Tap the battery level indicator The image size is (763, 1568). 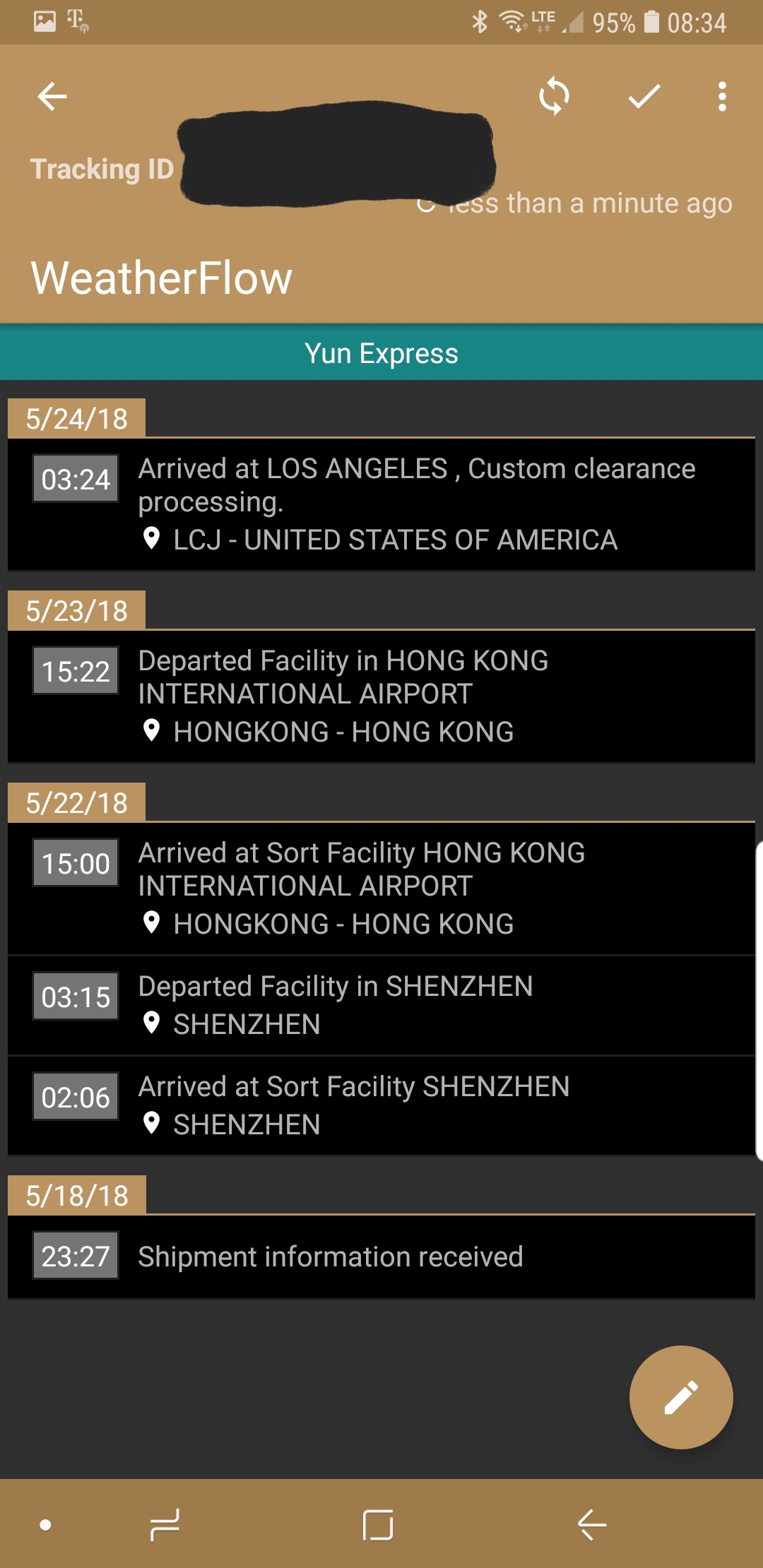pos(651,21)
